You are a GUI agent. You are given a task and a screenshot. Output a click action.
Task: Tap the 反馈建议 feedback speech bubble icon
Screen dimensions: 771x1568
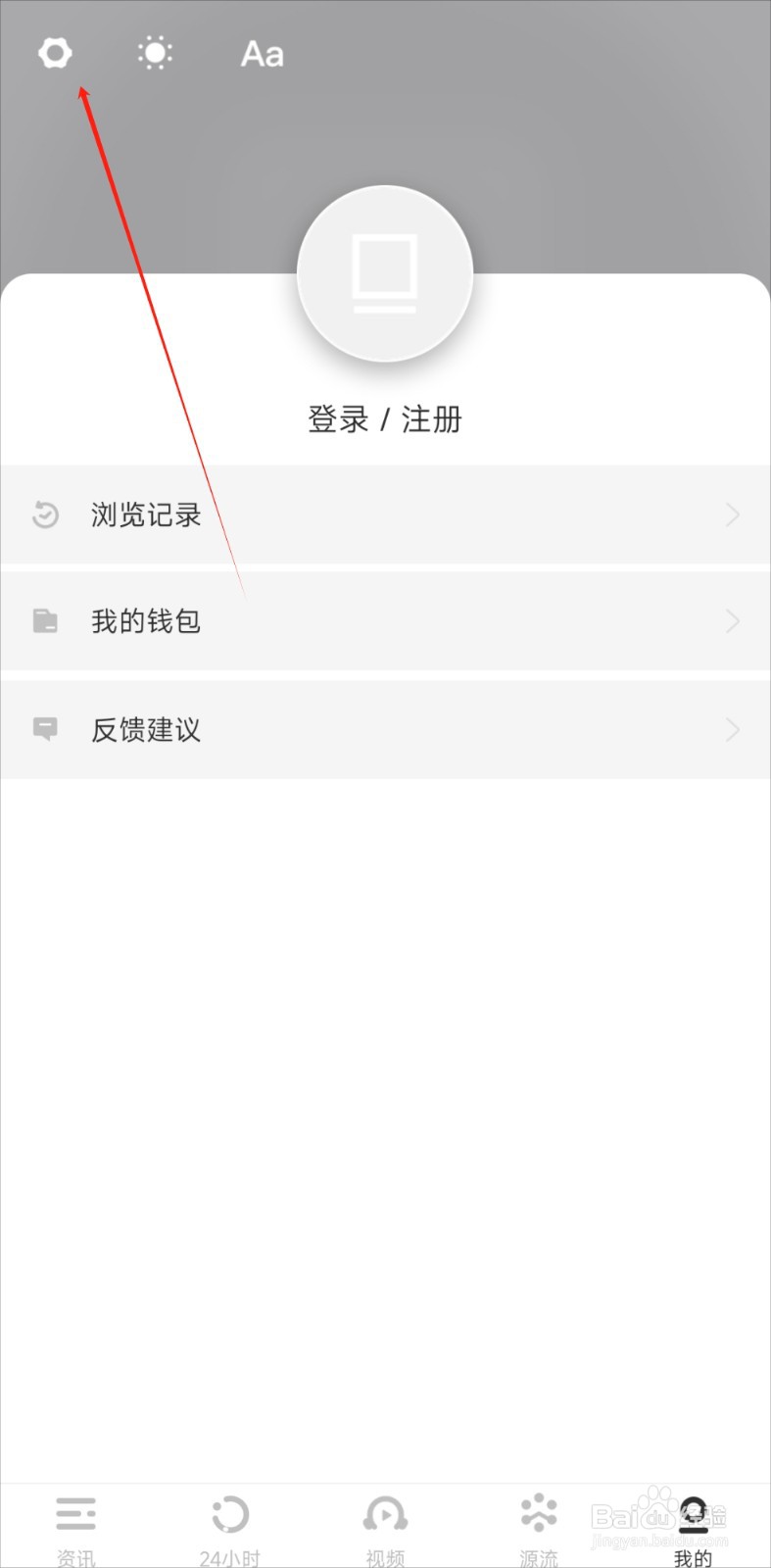coord(44,729)
